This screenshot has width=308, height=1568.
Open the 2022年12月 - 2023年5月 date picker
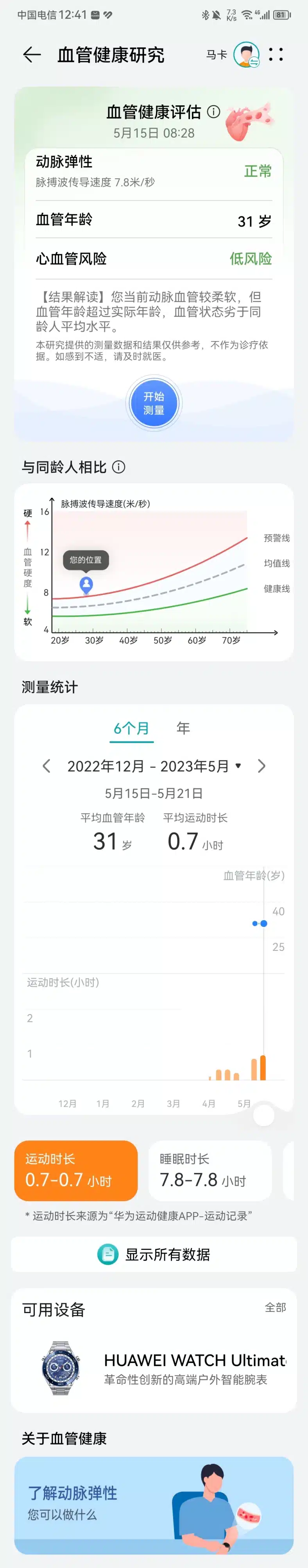(x=154, y=766)
